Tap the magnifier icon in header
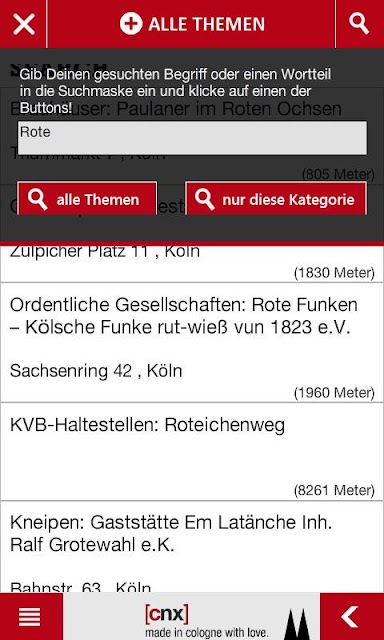Screen dimensions: 384x640 tap(360, 24)
